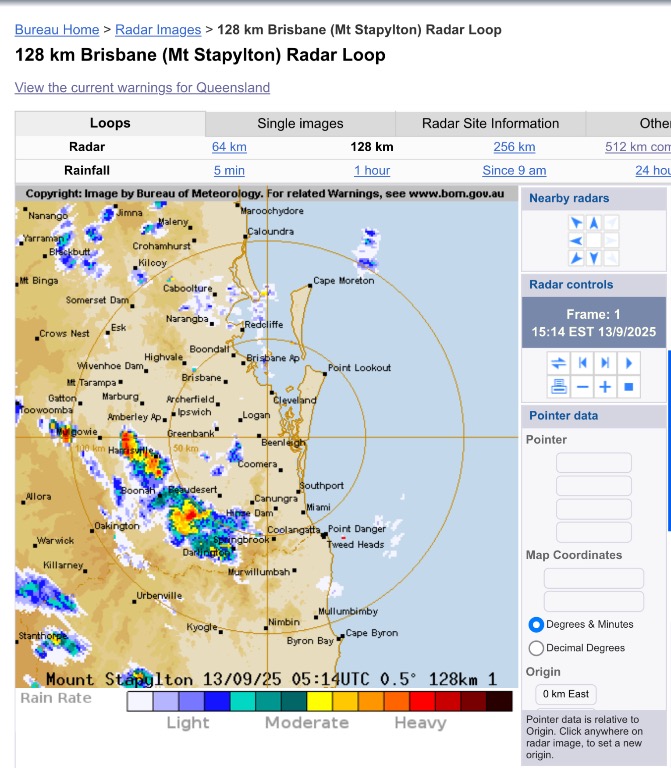This screenshot has width=671, height=768.
Task: Select the 64 km radar range
Action: pyautogui.click(x=229, y=147)
